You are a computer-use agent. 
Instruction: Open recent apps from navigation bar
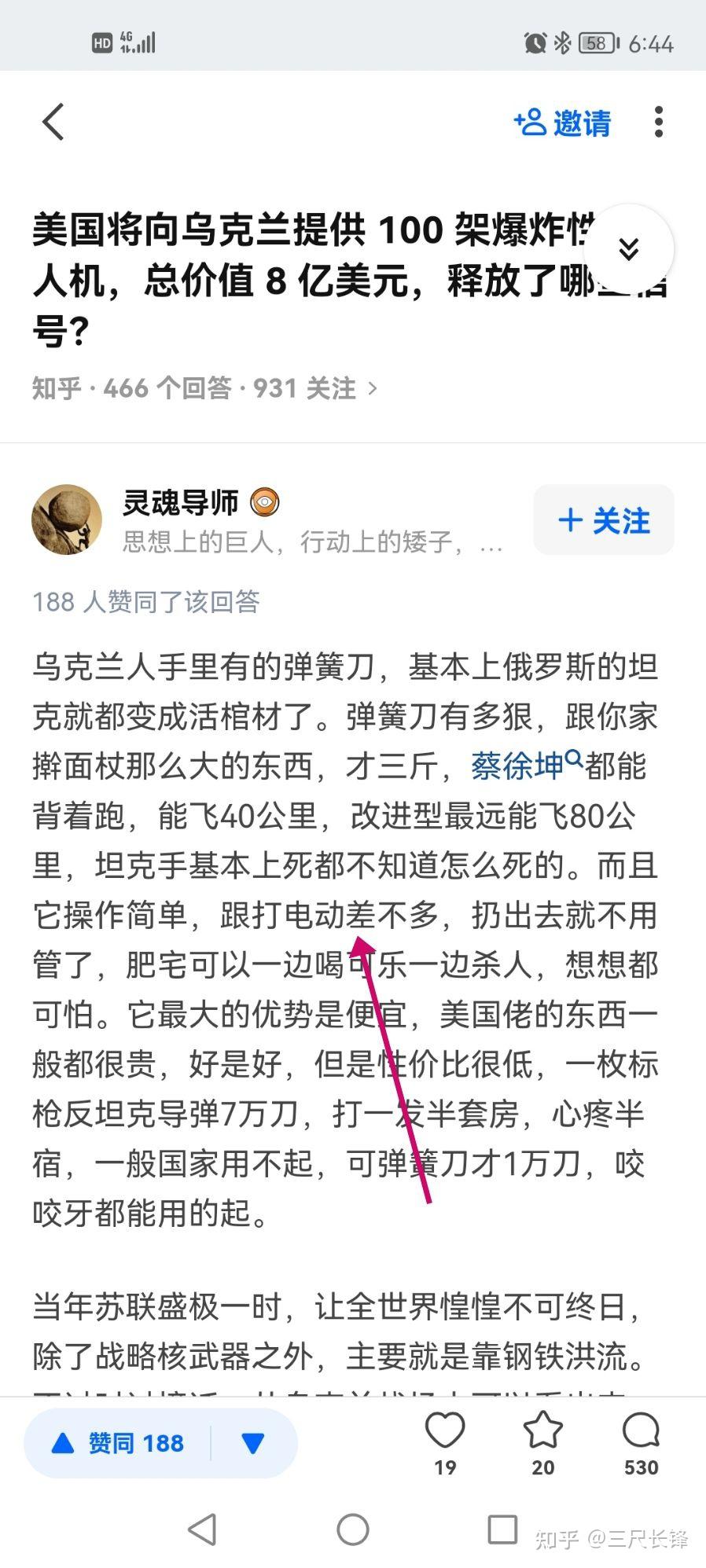click(x=502, y=1529)
